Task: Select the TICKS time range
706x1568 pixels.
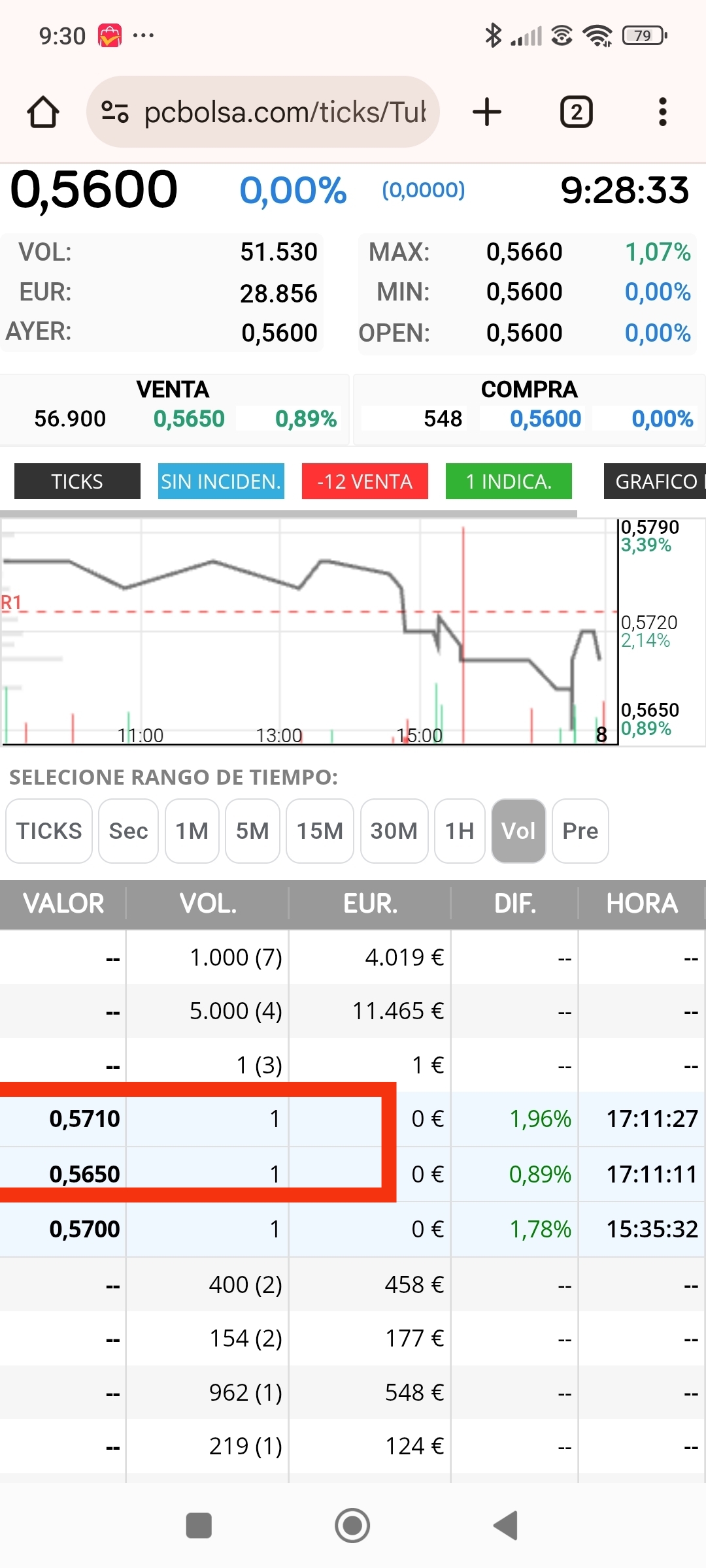Action: point(49,831)
